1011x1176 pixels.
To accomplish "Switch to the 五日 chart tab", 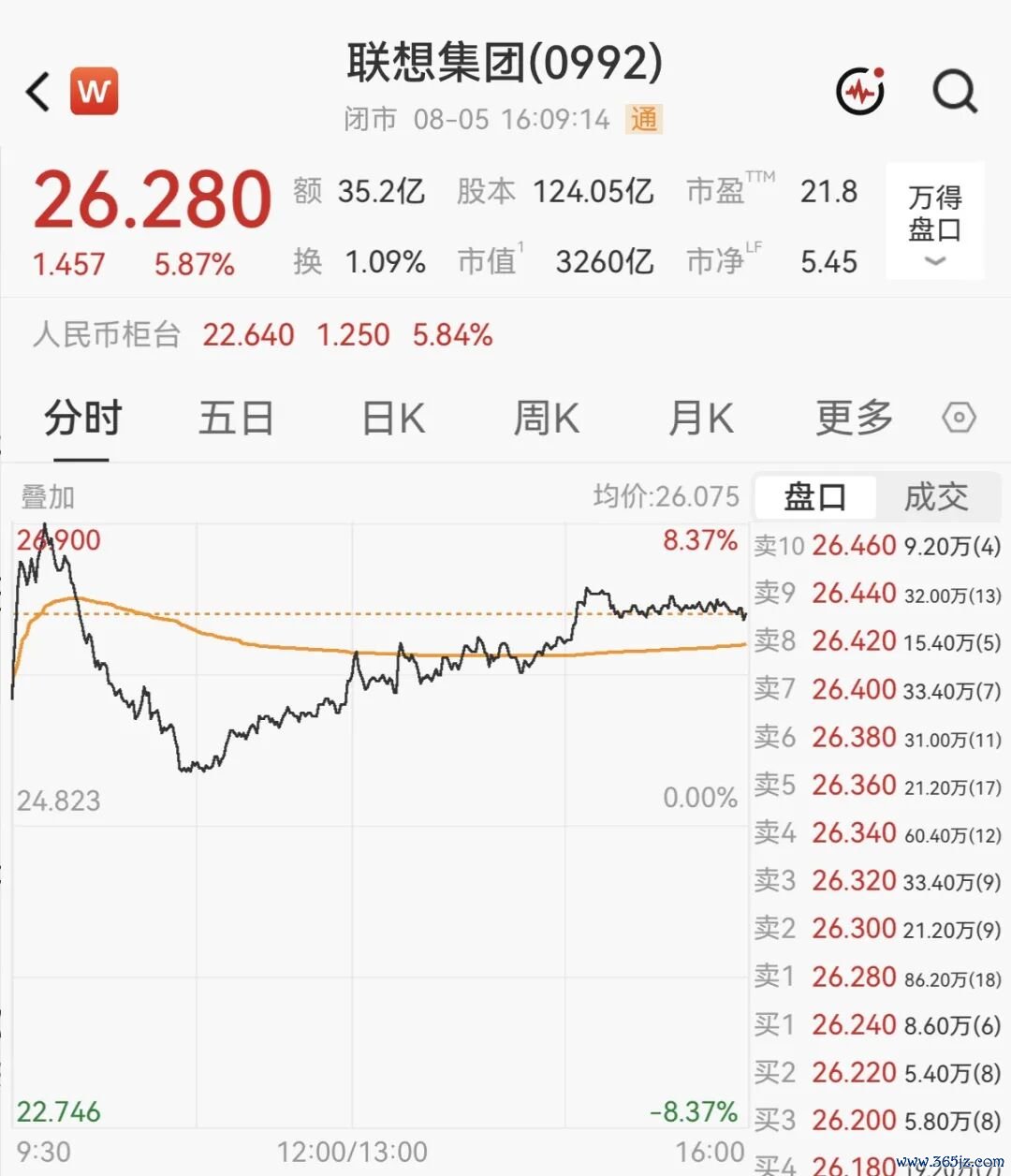I will click(235, 418).
